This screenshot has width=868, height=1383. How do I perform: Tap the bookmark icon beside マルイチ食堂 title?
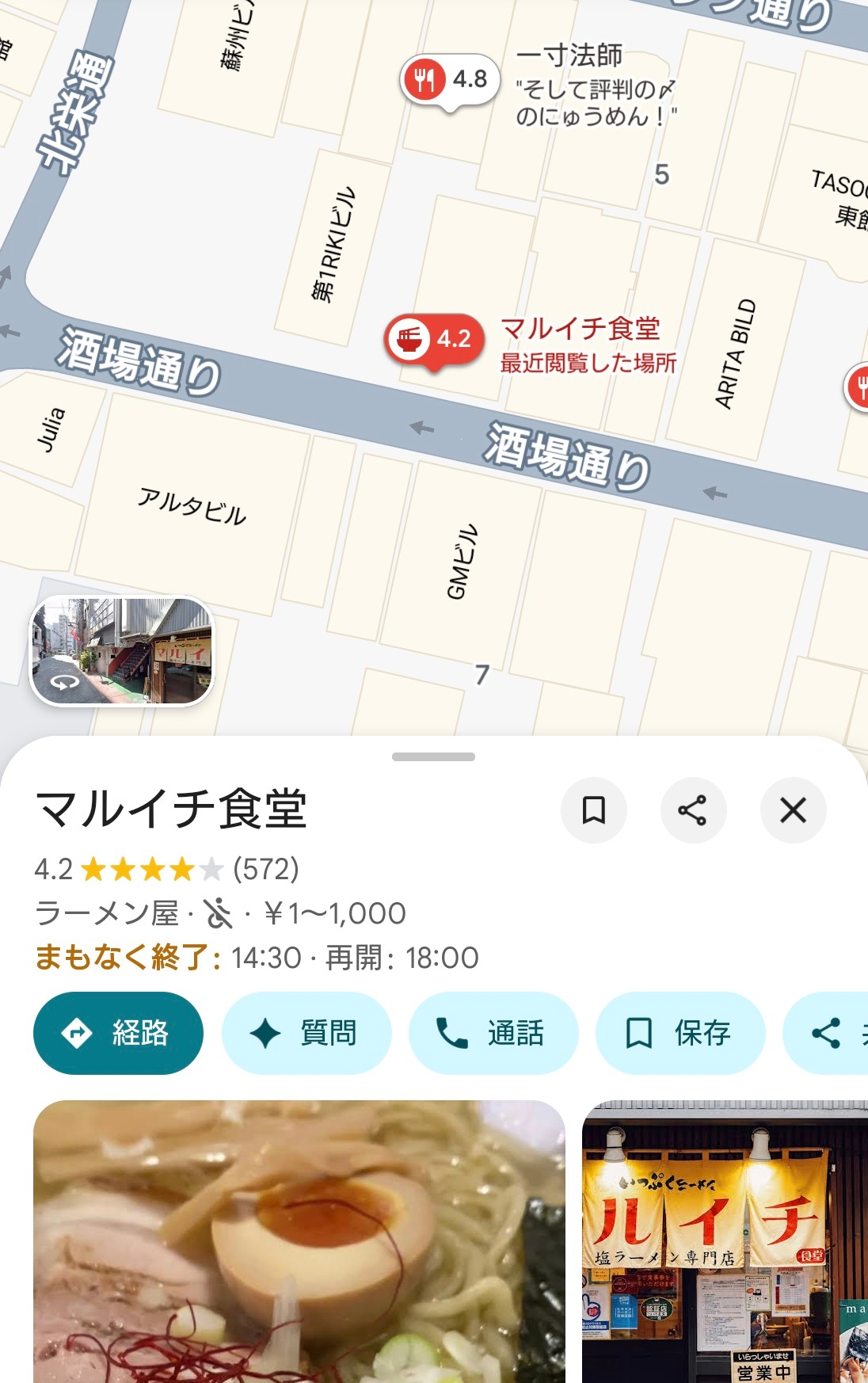pyautogui.click(x=594, y=810)
